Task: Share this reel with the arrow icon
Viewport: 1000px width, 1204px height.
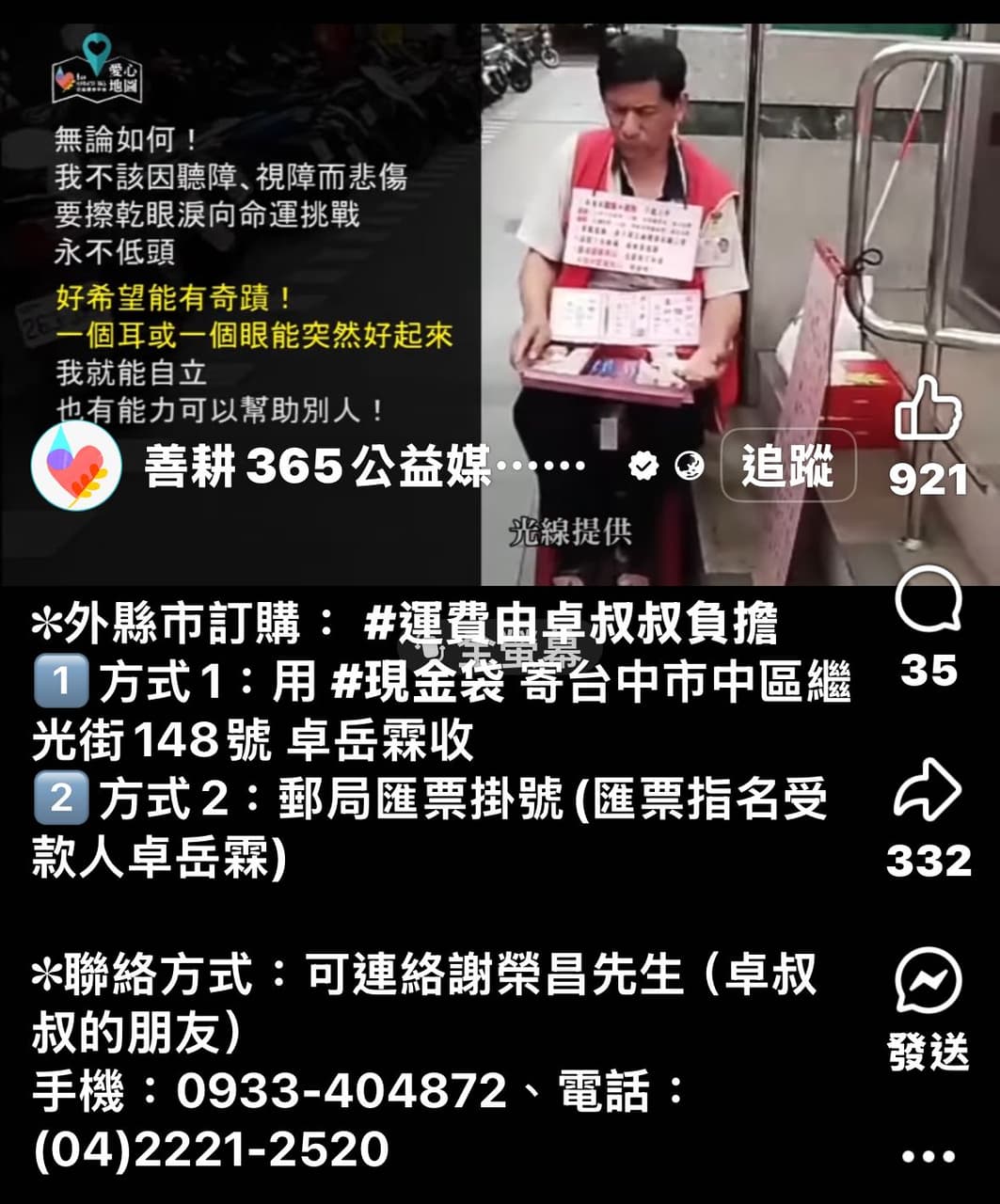Action: [x=928, y=790]
